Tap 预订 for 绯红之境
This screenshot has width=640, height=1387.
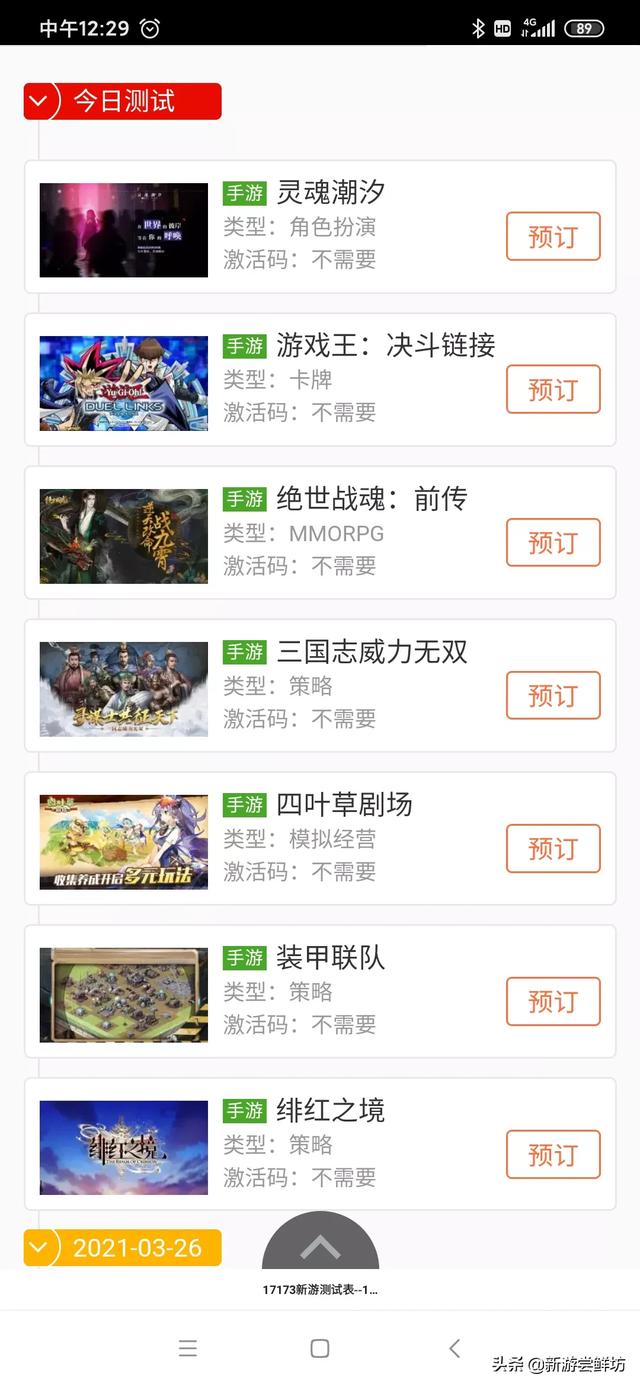click(552, 1155)
